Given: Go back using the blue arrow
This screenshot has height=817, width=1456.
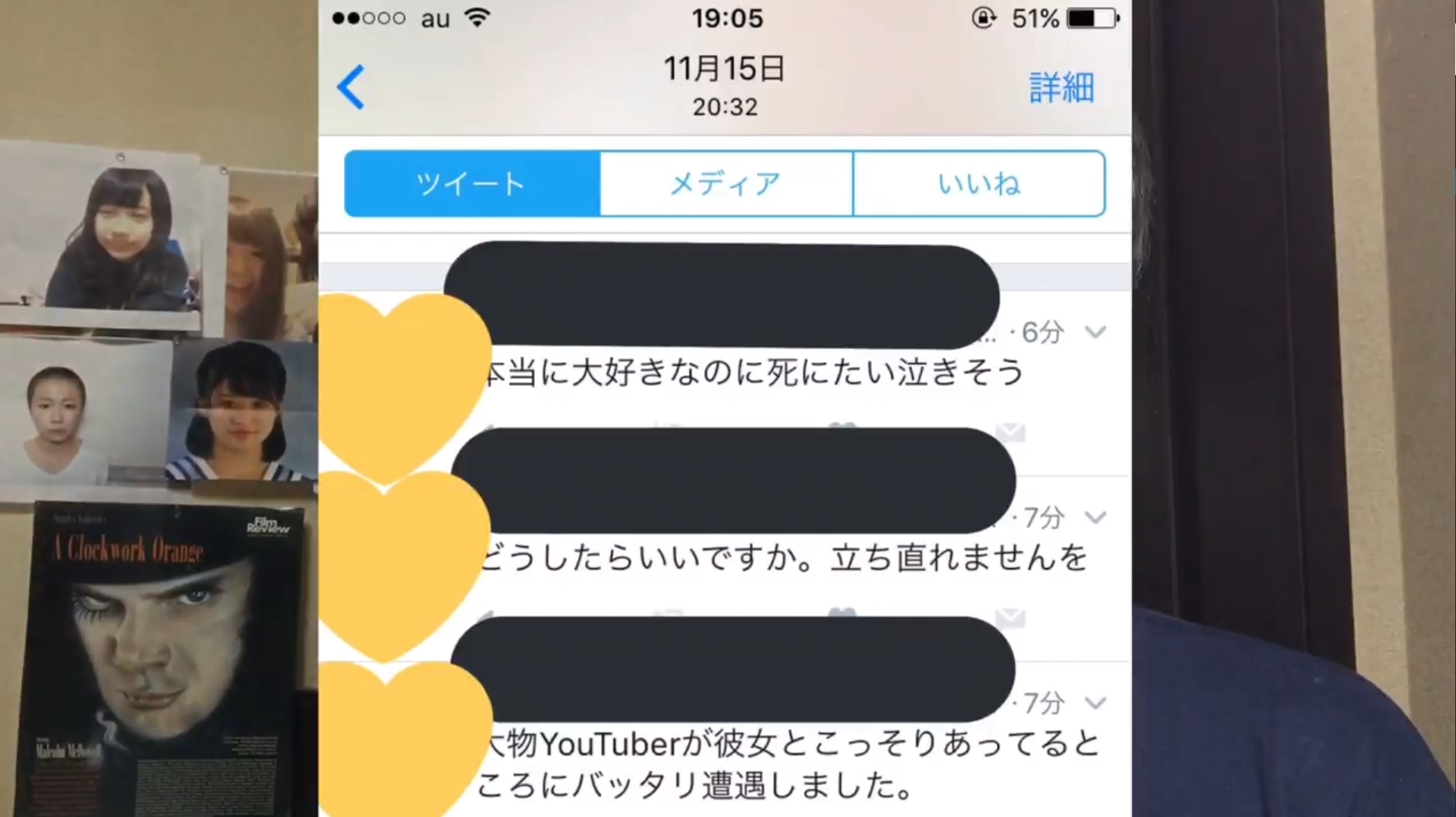Looking at the screenshot, I should tap(351, 87).
